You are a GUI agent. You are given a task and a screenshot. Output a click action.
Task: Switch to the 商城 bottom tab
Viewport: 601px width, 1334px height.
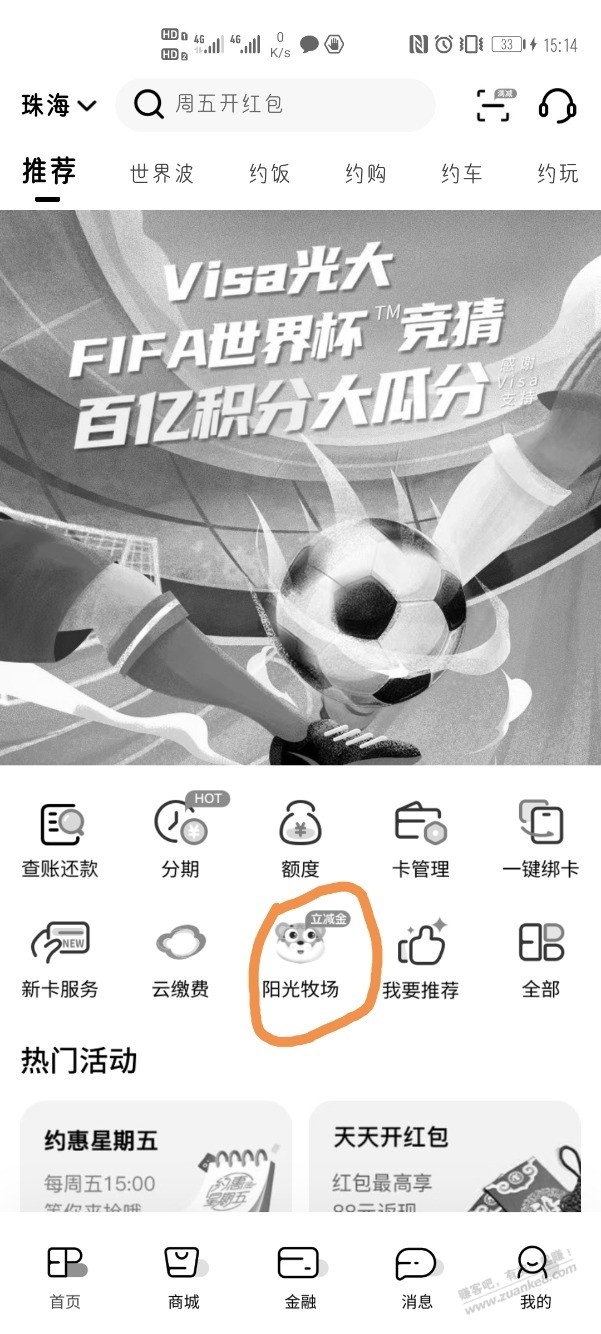tap(183, 1278)
